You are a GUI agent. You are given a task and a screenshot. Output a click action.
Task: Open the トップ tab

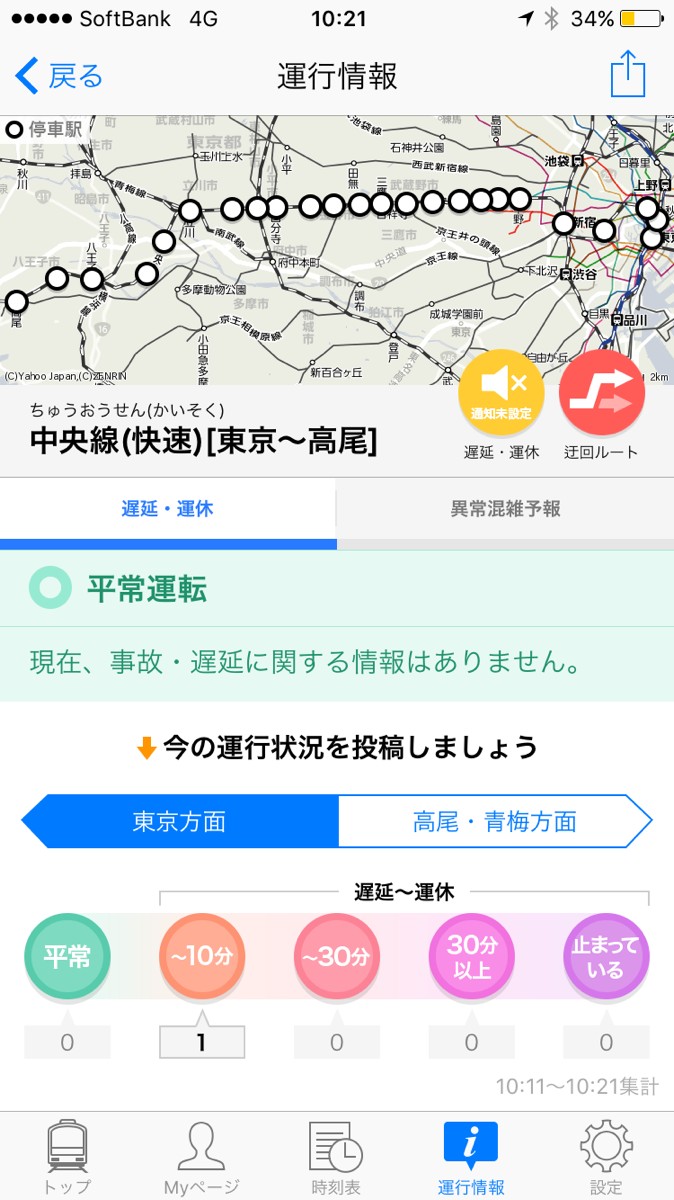click(67, 1157)
